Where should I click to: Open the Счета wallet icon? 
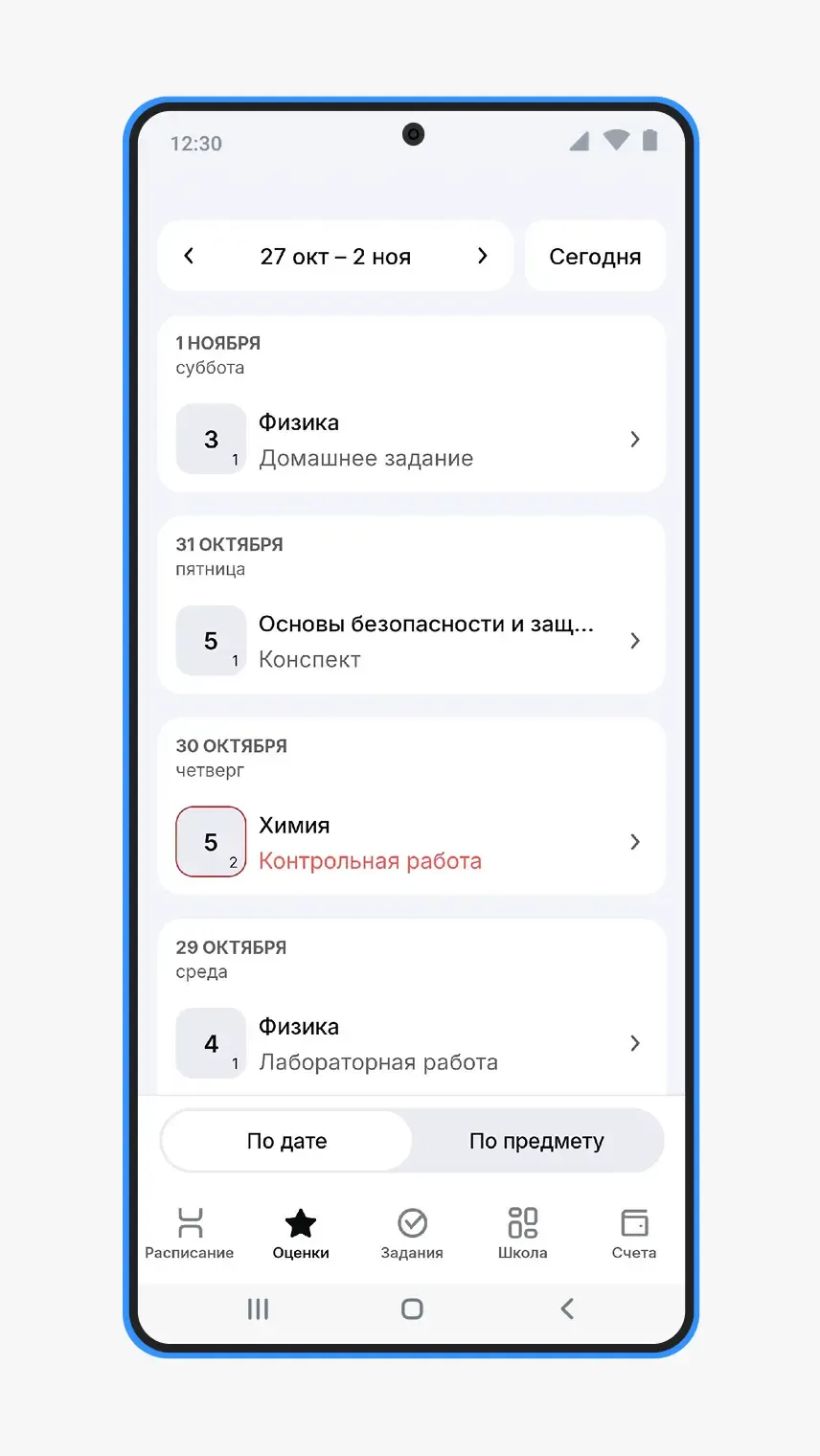(633, 1223)
